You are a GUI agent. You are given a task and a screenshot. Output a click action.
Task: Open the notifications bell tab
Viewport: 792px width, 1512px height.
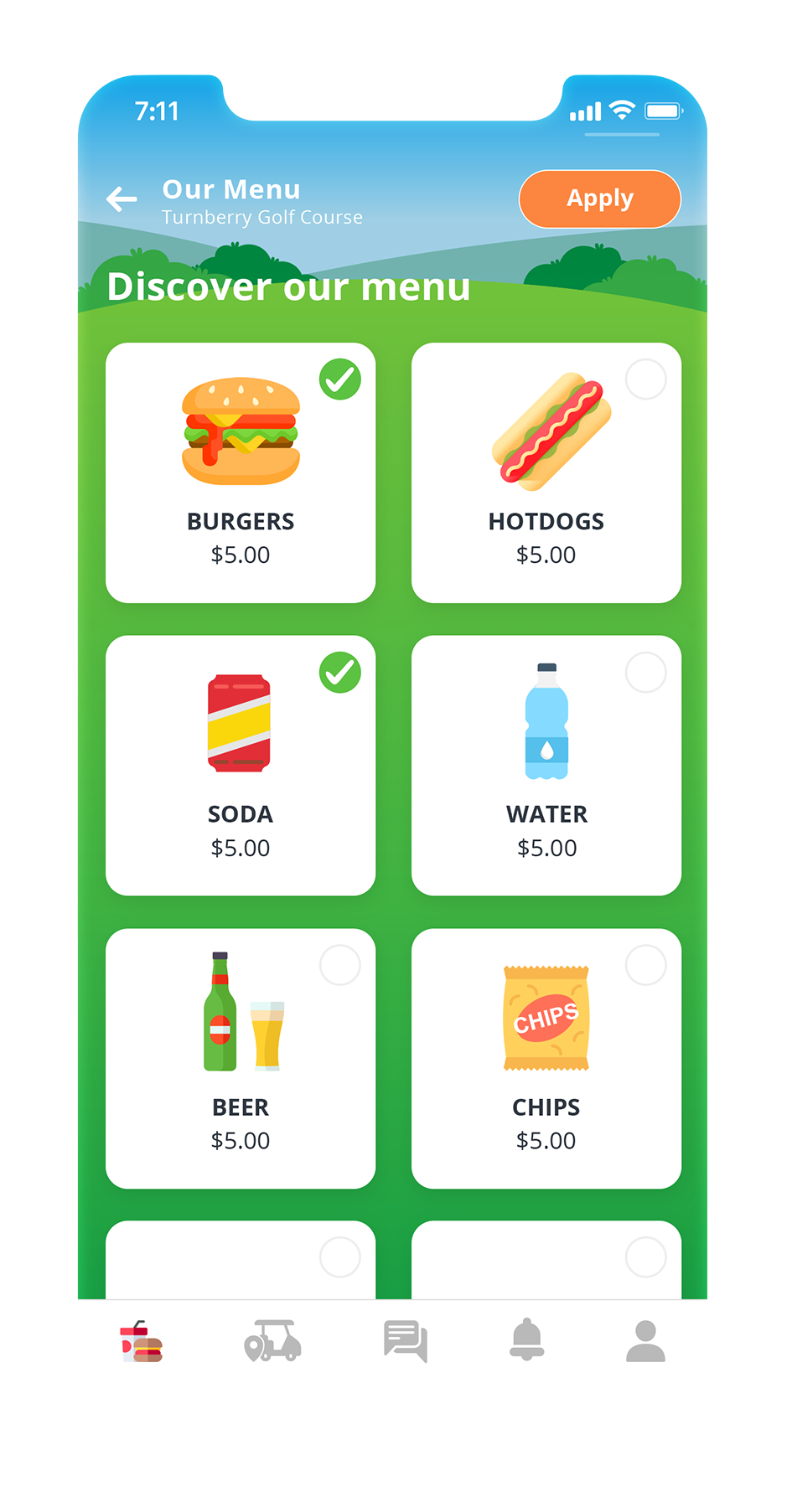(527, 1339)
